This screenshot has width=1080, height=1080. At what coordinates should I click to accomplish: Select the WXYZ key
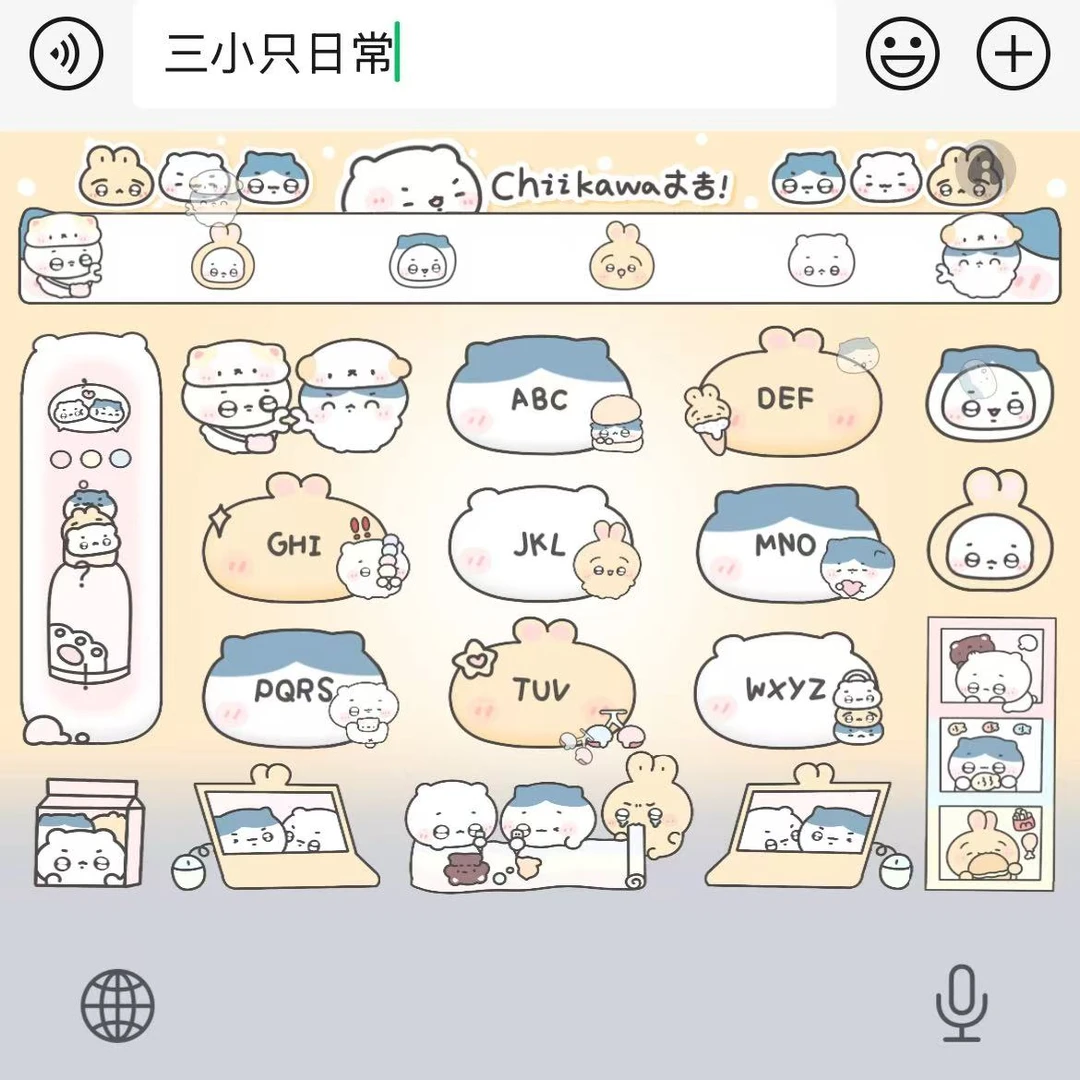pyautogui.click(x=786, y=690)
